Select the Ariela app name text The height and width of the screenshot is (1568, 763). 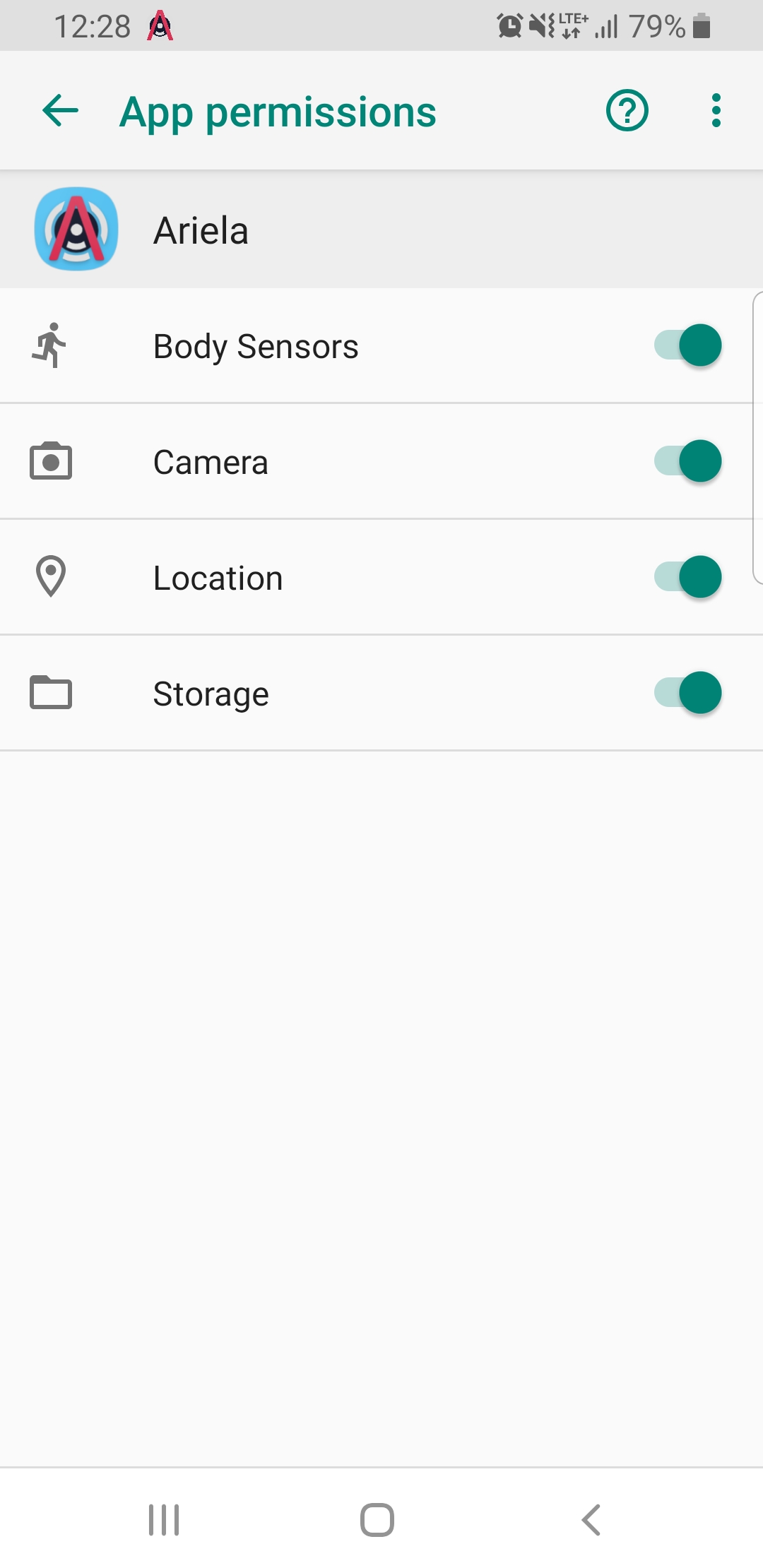201,229
